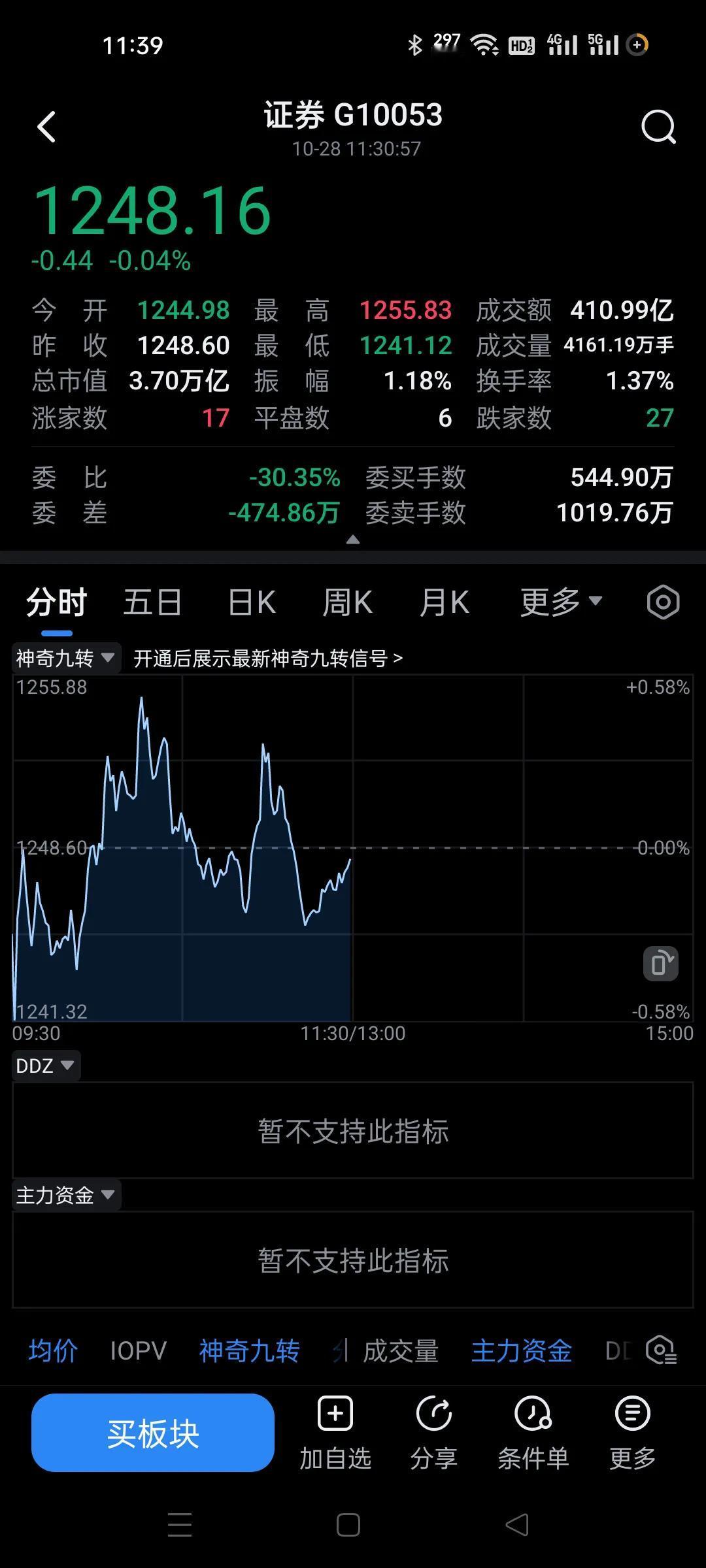Image resolution: width=706 pixels, height=1568 pixels.
Task: Open the 开通后展示最新神奇九转信号 link
Action: pos(268,658)
